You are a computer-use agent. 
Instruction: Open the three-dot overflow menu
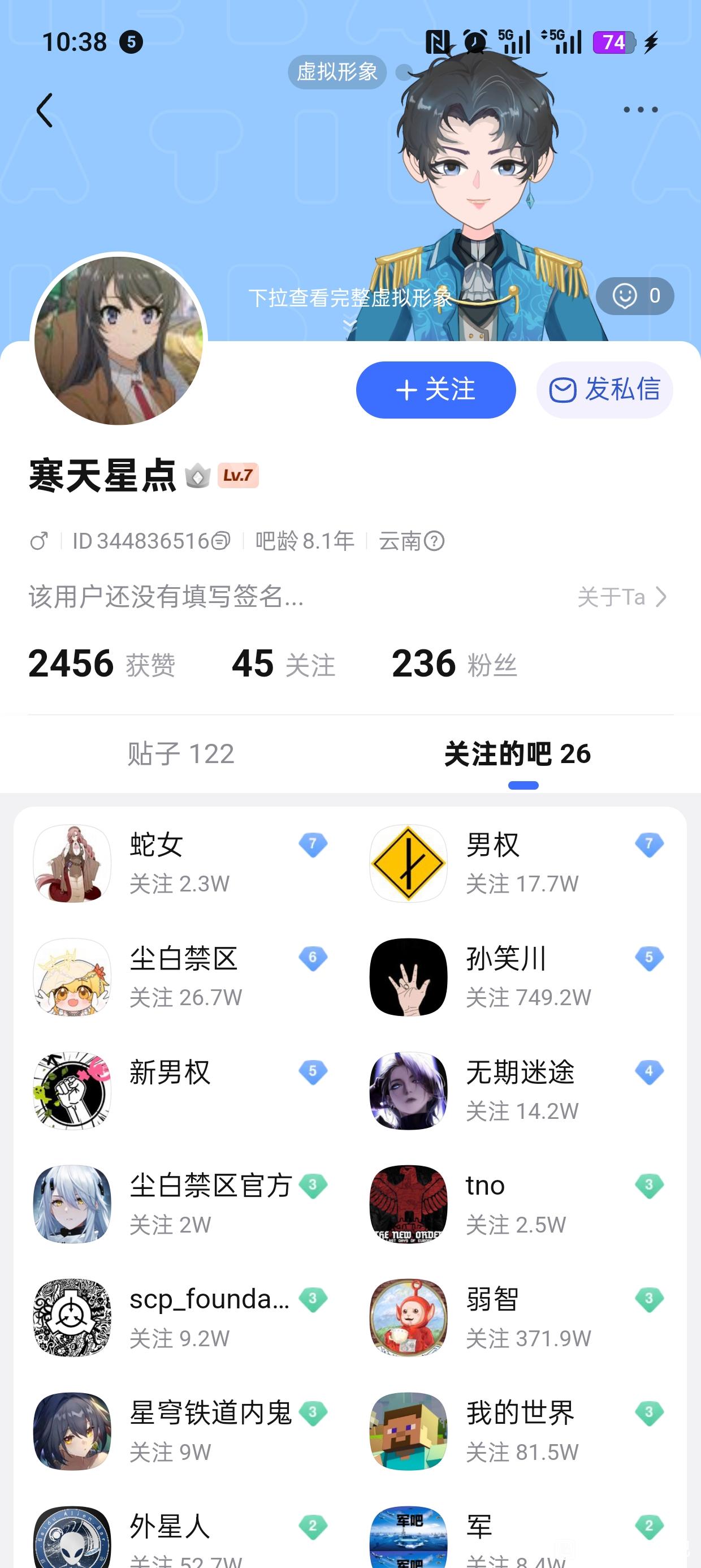point(640,110)
